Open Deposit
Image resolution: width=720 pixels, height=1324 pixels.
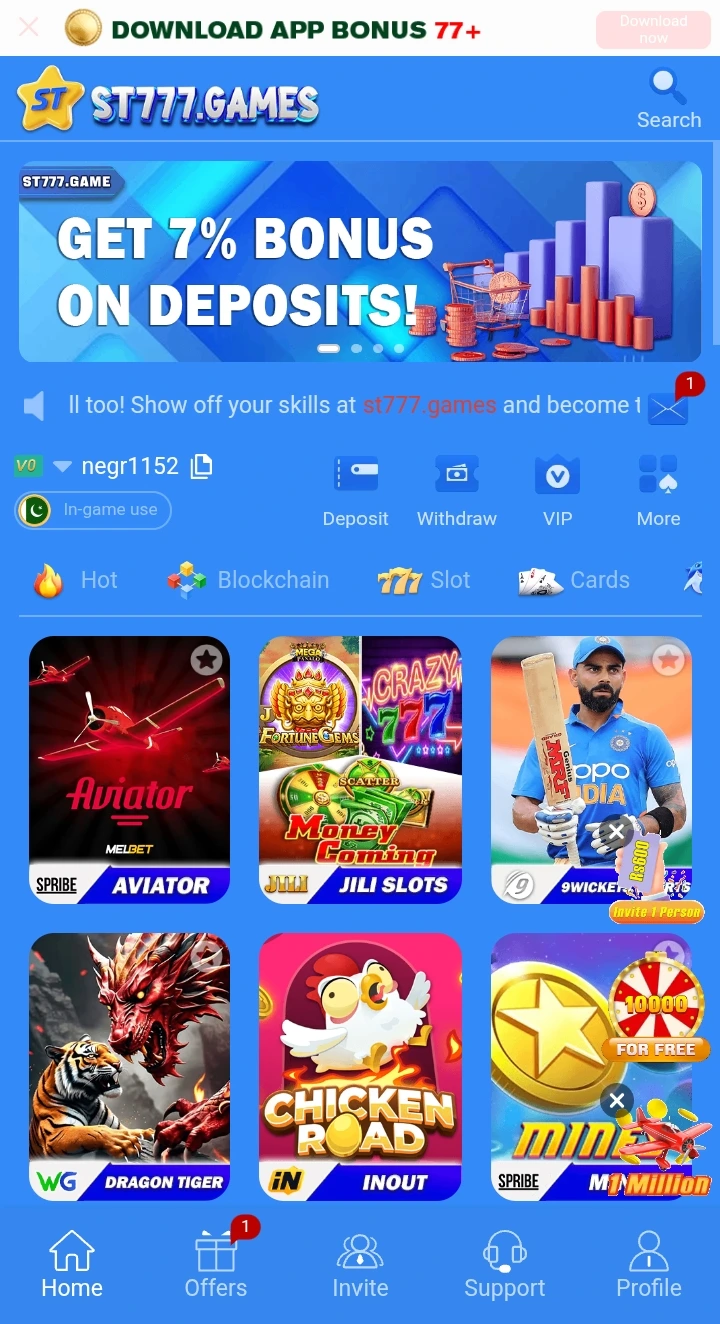point(356,491)
